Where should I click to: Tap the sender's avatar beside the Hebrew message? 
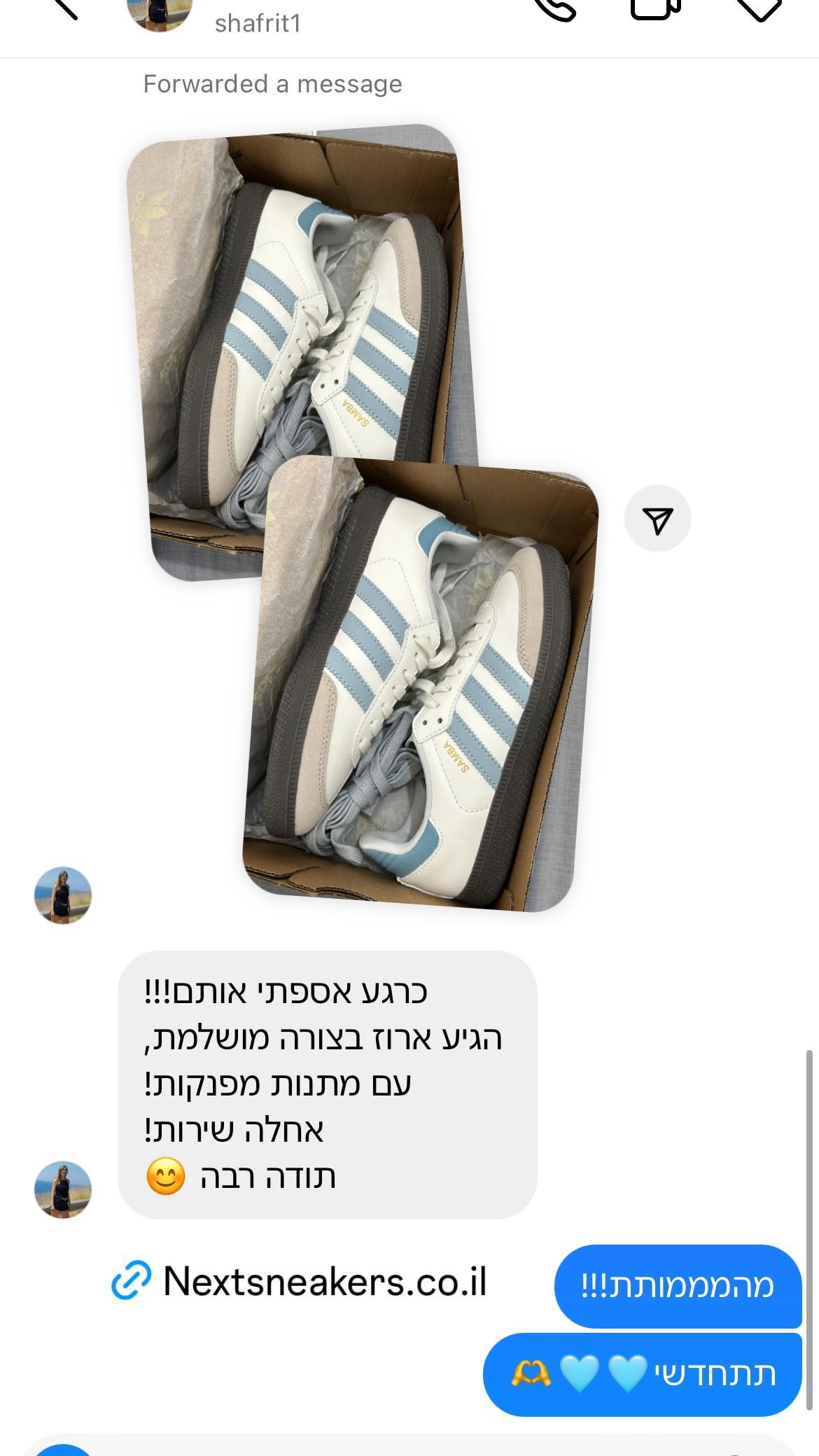63,1189
